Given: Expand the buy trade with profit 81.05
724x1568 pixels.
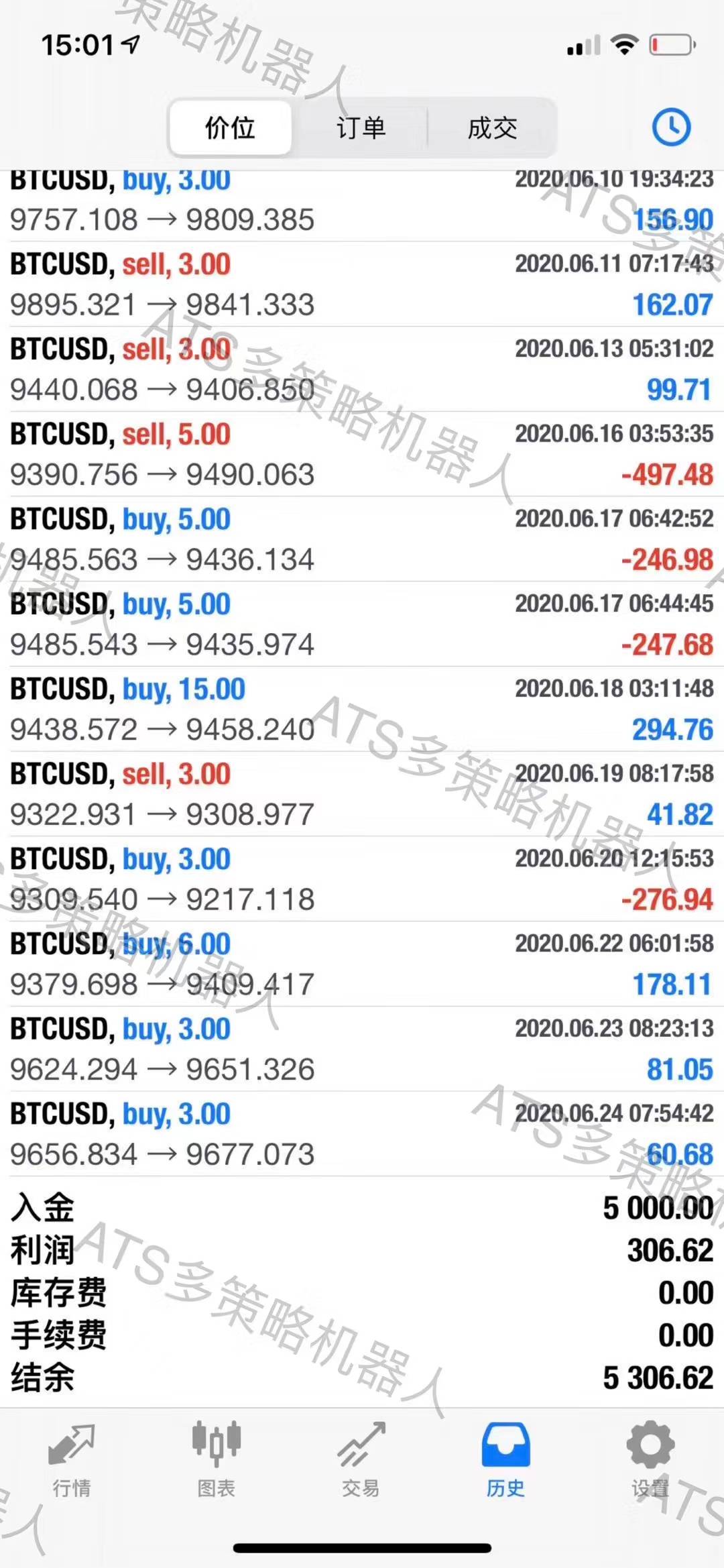Looking at the screenshot, I should point(362,1049).
